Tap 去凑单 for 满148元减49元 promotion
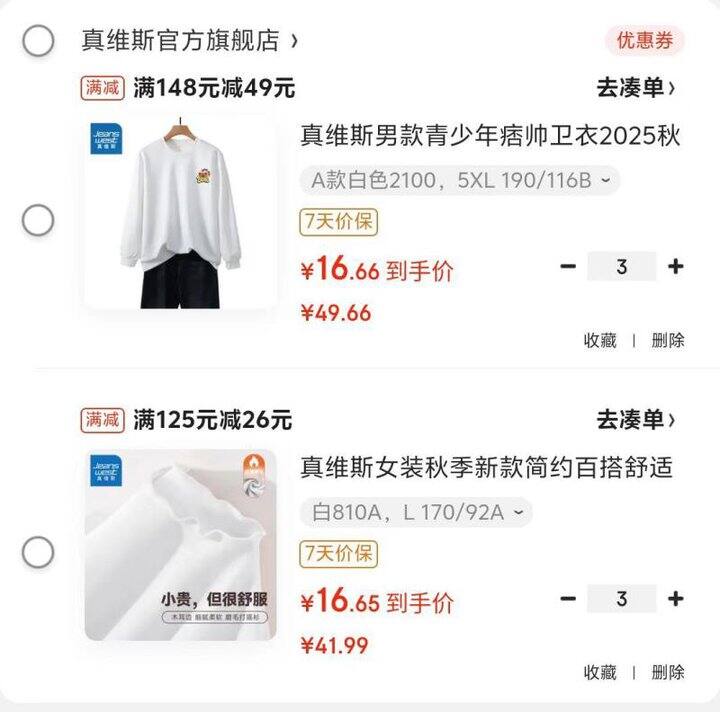Image resolution: width=720 pixels, height=712 pixels. click(636, 88)
